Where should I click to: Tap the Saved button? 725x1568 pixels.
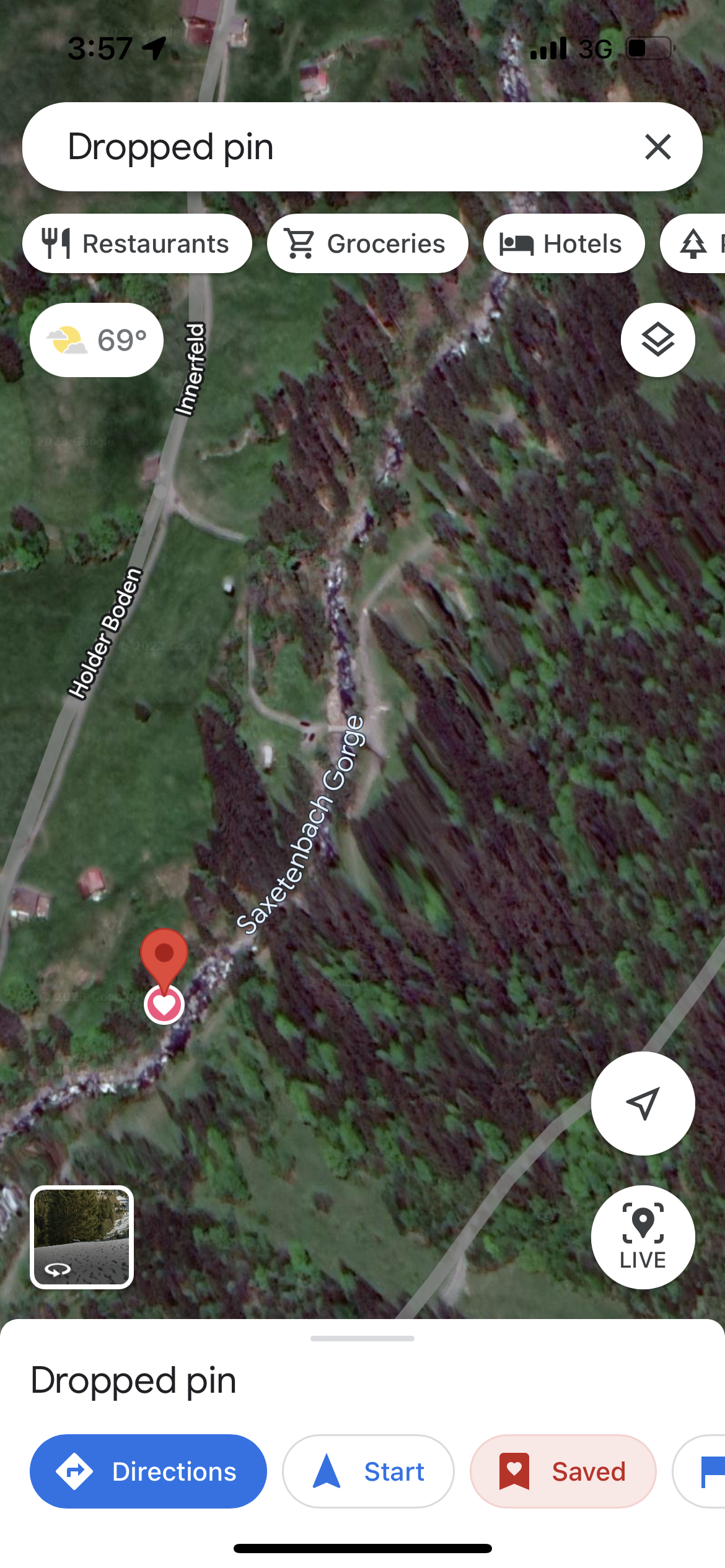563,1471
